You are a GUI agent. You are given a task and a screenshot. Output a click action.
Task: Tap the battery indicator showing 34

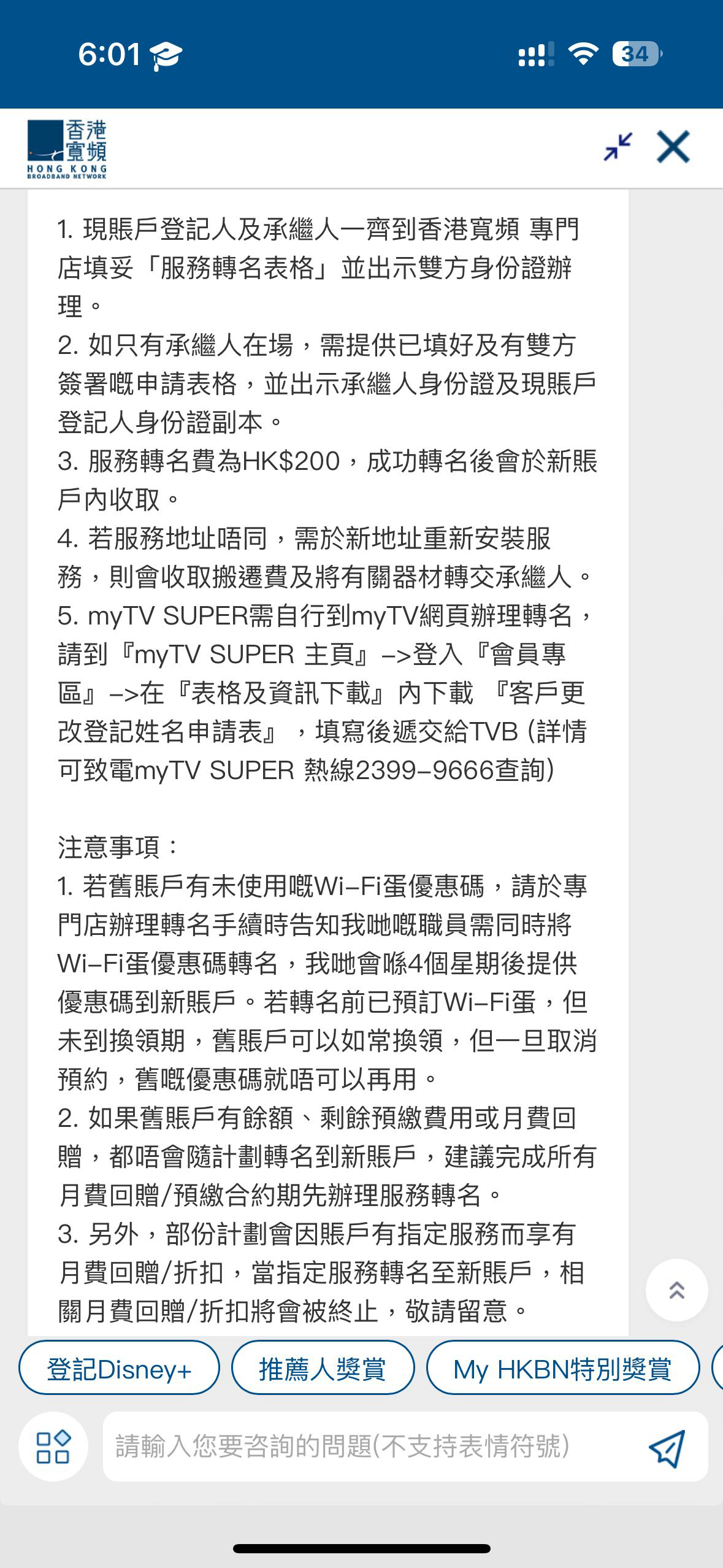click(x=635, y=55)
